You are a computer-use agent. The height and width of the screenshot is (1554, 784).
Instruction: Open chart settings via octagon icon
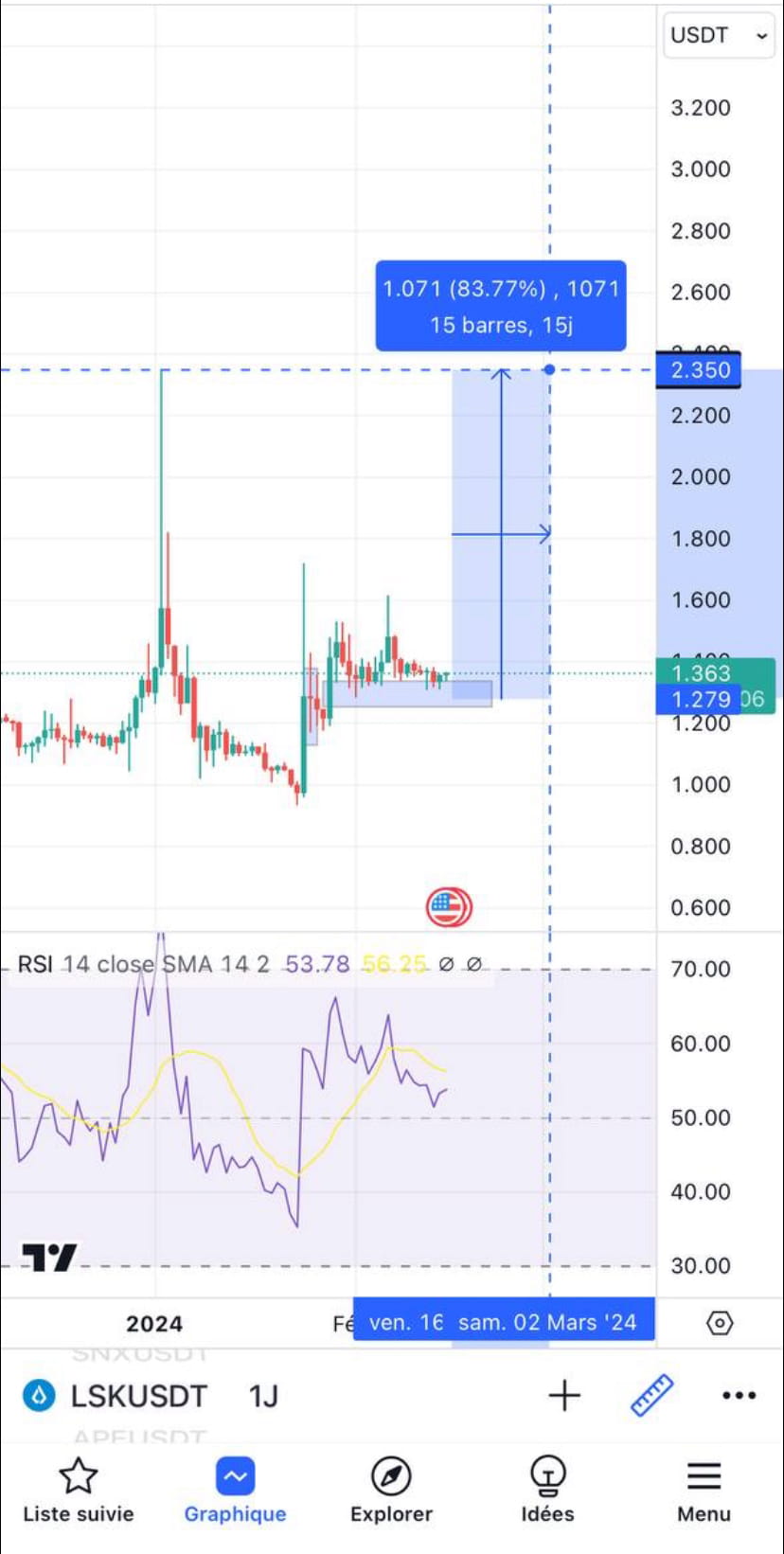(719, 1323)
